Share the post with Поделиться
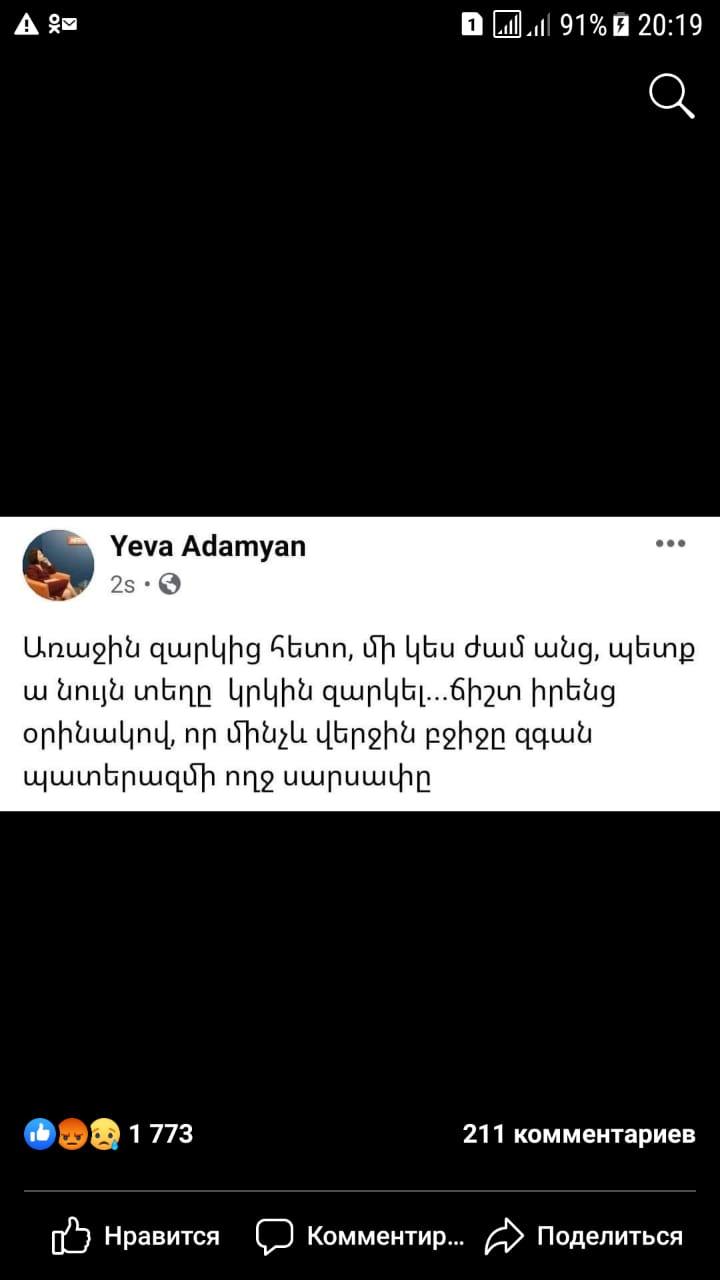Viewport: 720px width, 1280px height. click(584, 1236)
